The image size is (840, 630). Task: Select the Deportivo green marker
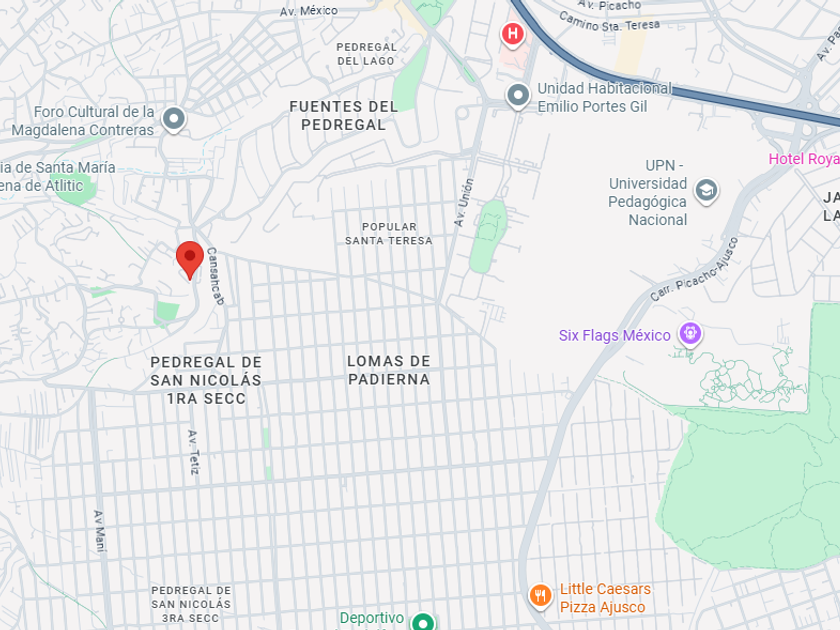coord(423,621)
